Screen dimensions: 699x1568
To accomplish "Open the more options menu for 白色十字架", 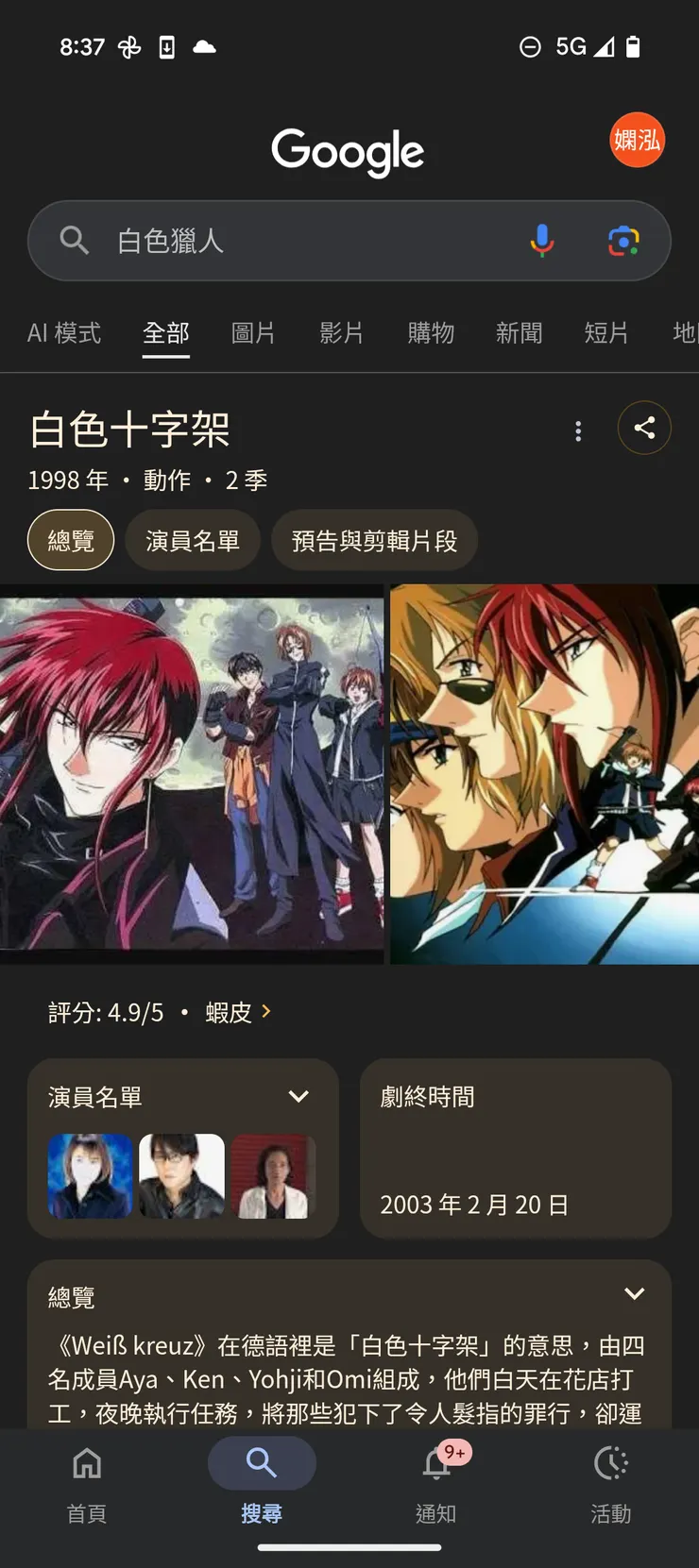I will 578,431.
